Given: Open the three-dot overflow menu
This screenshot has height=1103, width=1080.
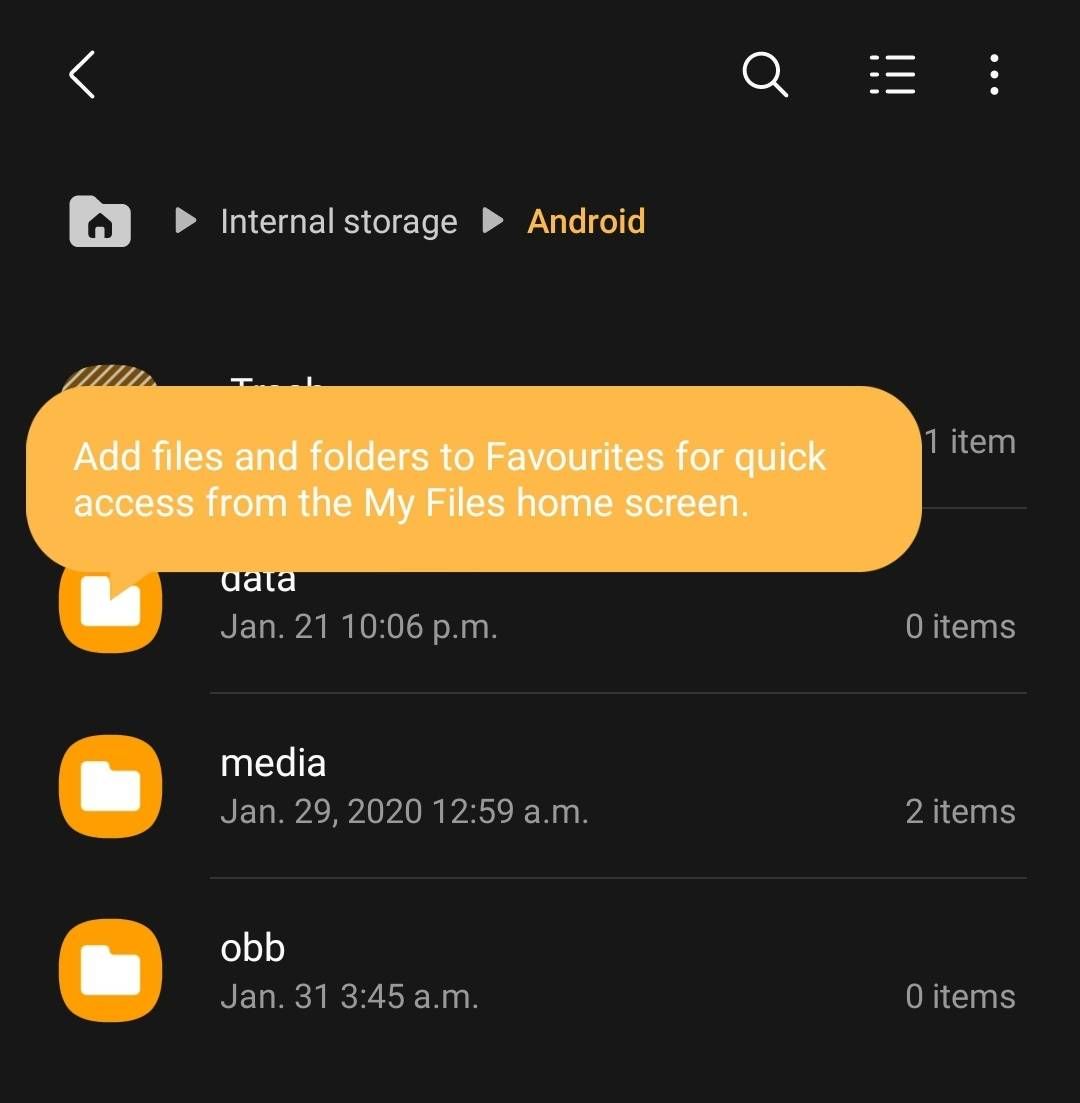Looking at the screenshot, I should point(993,75).
